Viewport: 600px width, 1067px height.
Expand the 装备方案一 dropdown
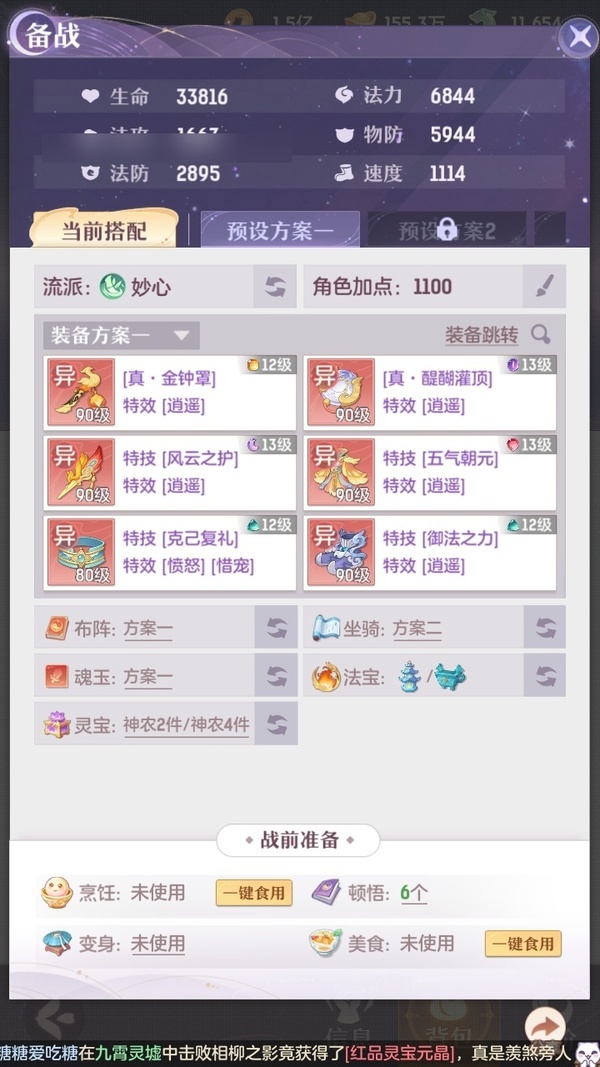[x=120, y=335]
